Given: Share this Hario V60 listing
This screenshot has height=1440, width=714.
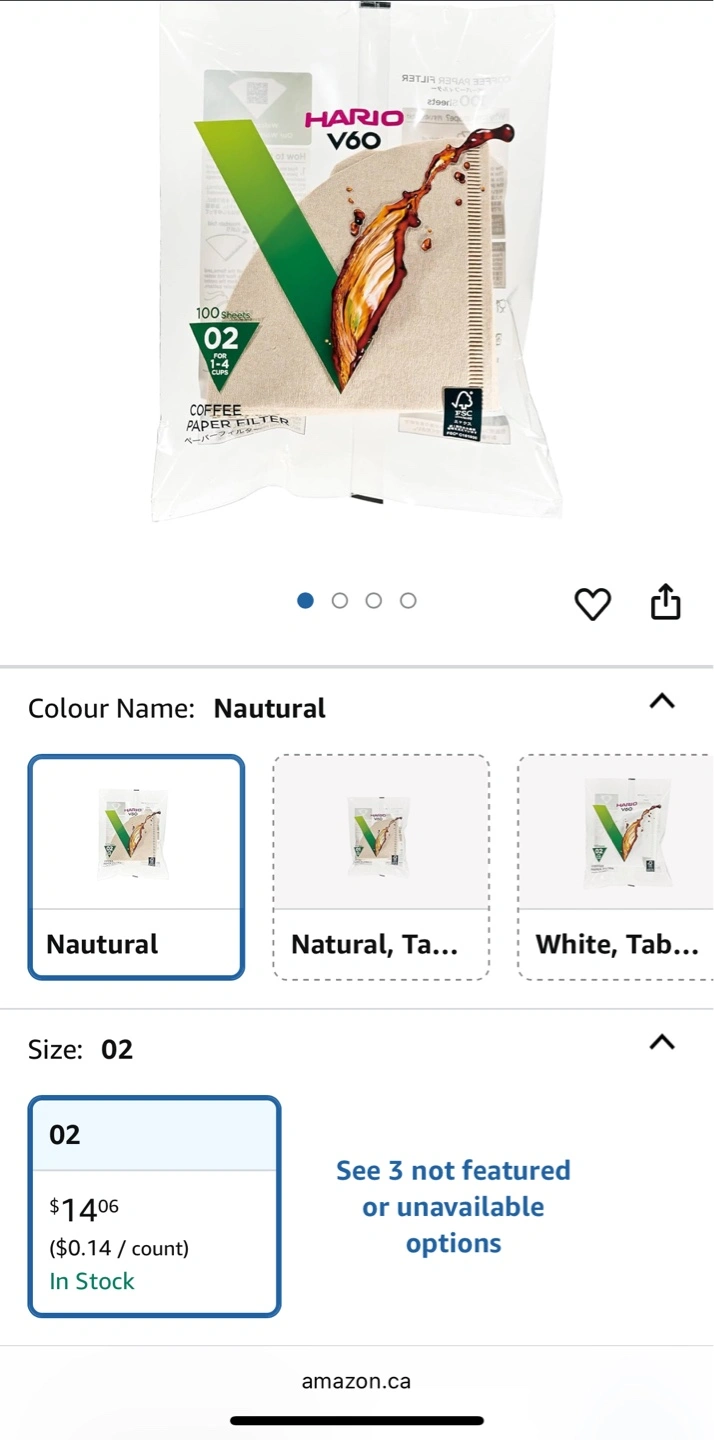Looking at the screenshot, I should [666, 602].
